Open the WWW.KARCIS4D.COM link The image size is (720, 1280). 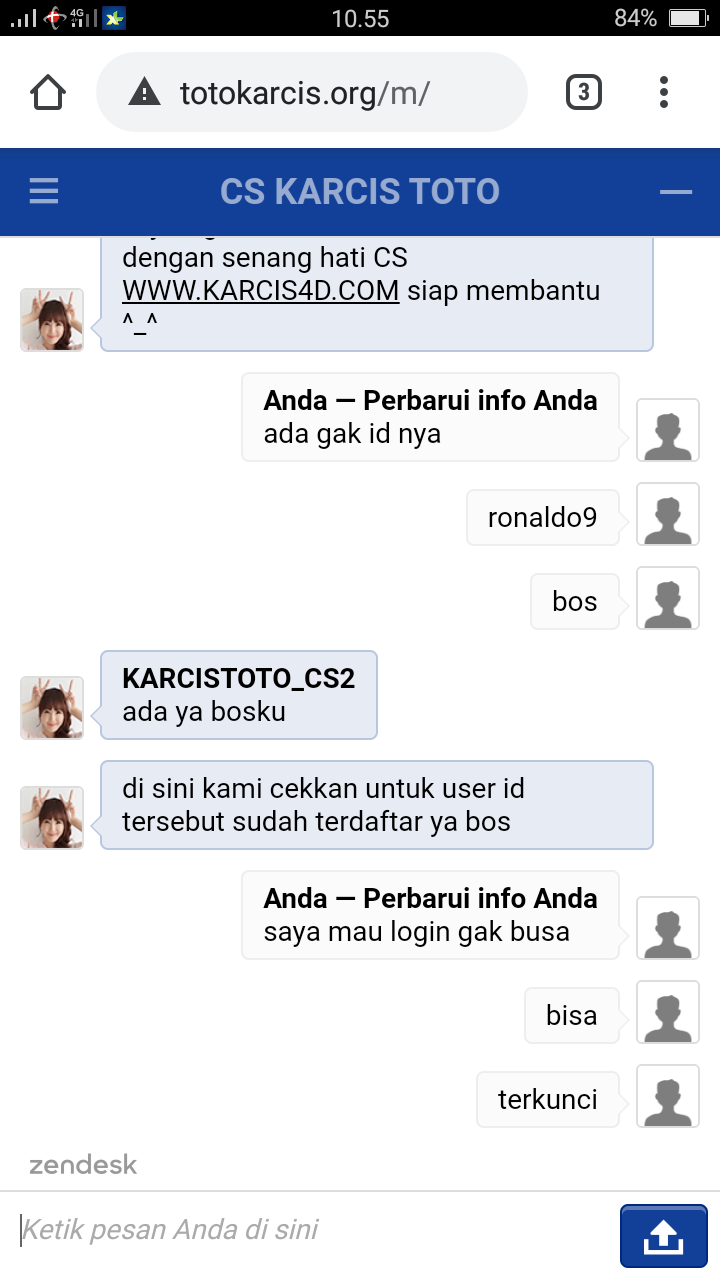tap(261, 291)
